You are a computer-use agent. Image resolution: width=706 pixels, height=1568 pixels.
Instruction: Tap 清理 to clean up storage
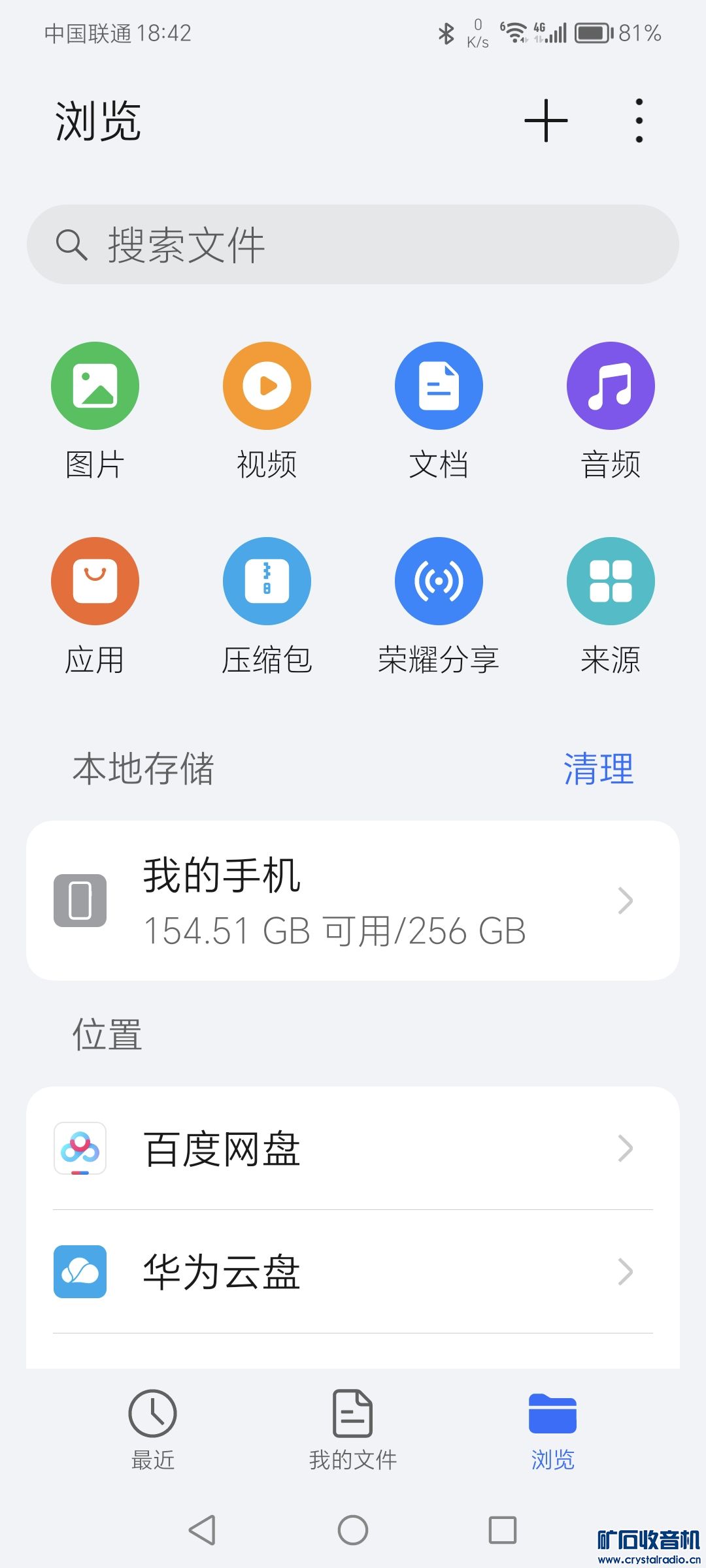click(598, 768)
